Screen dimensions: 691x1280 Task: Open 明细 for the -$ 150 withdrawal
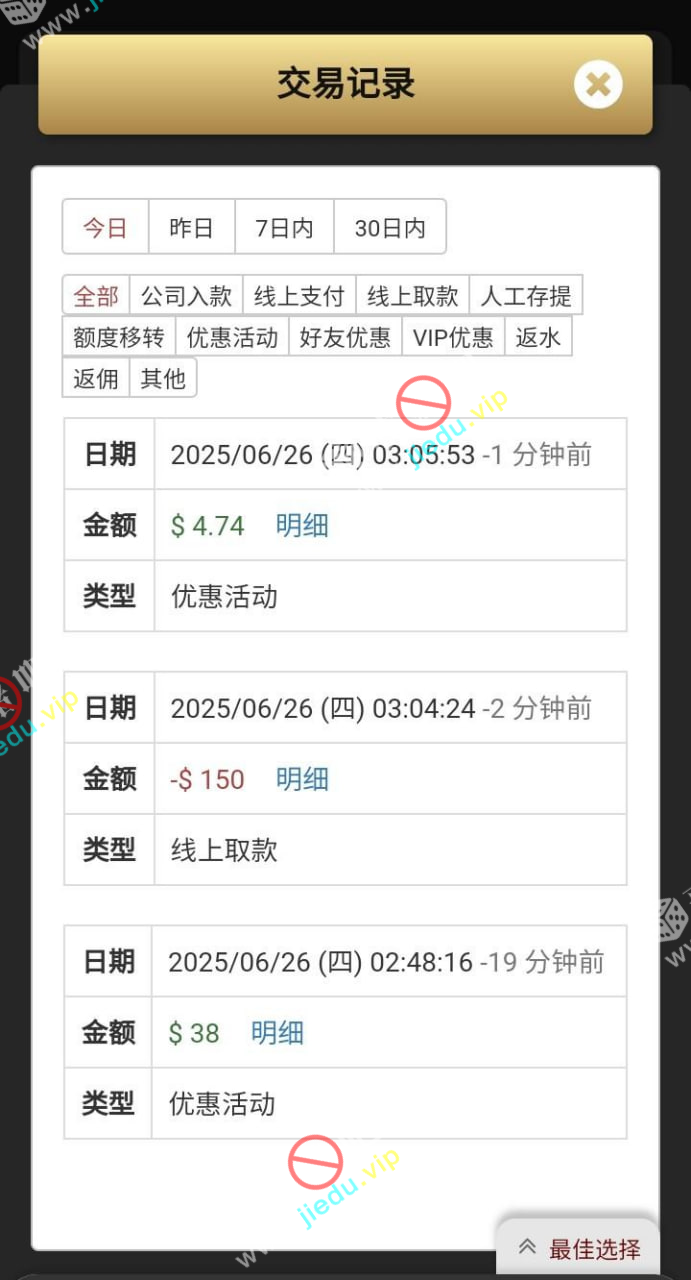point(302,780)
